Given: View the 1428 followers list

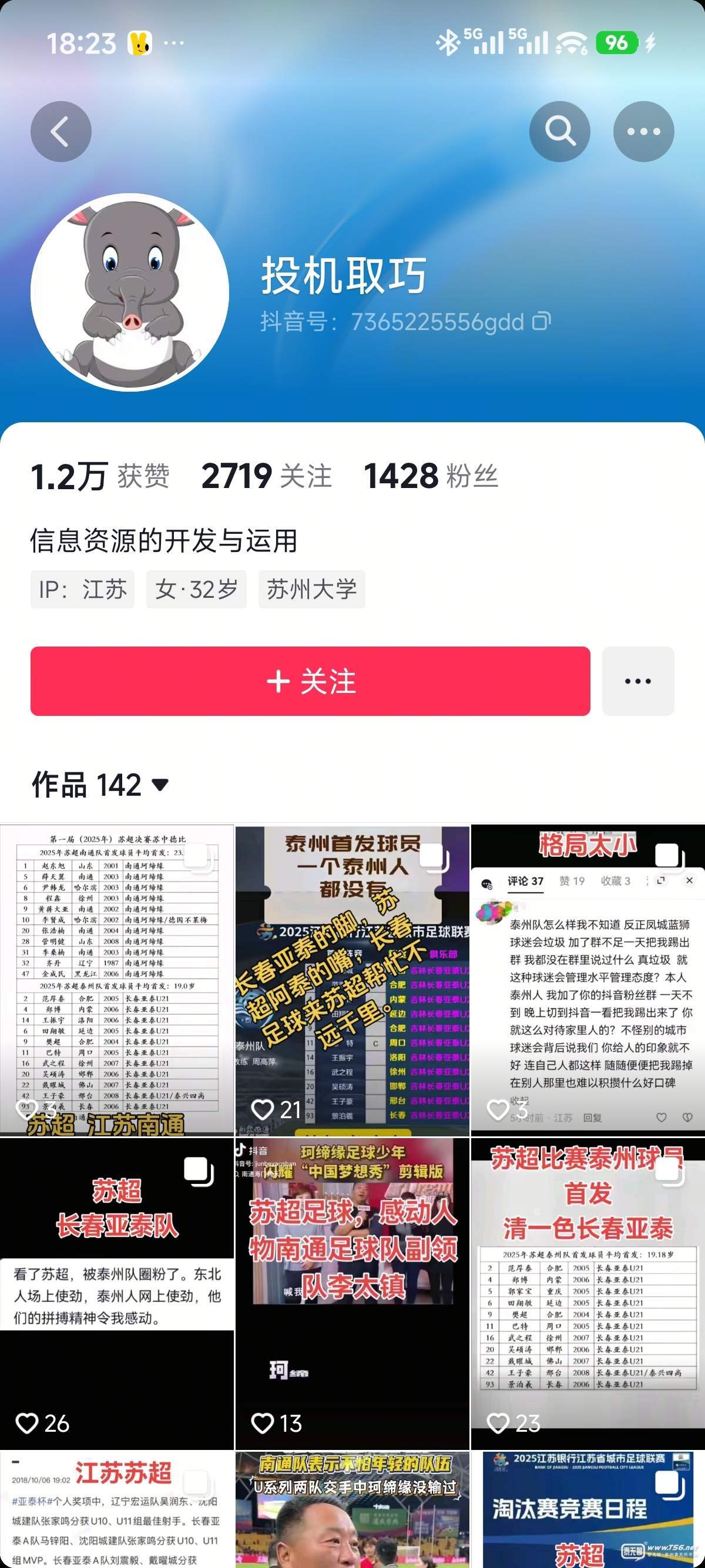Looking at the screenshot, I should (431, 476).
